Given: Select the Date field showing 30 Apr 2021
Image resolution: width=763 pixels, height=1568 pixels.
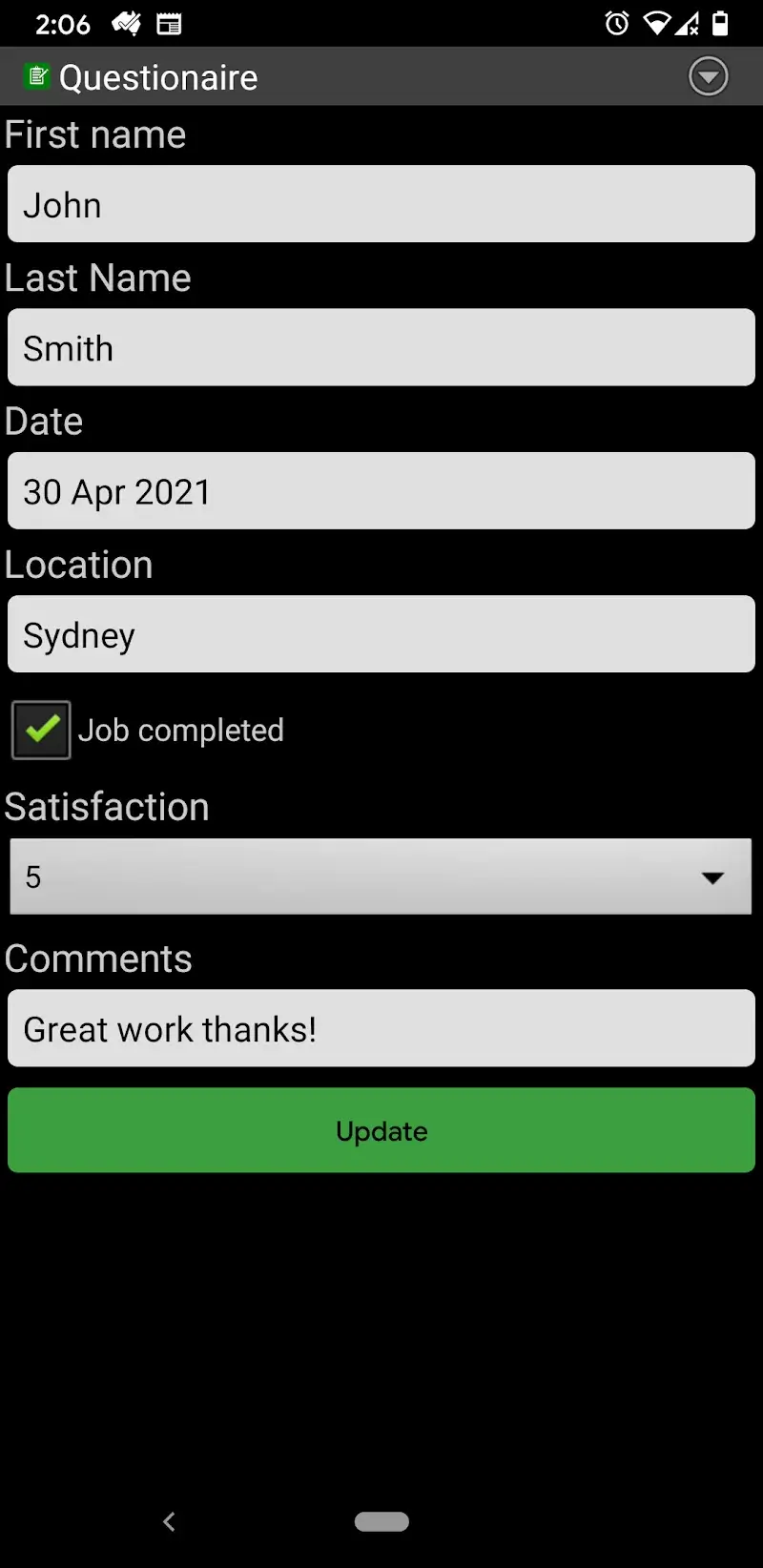Looking at the screenshot, I should (x=380, y=490).
